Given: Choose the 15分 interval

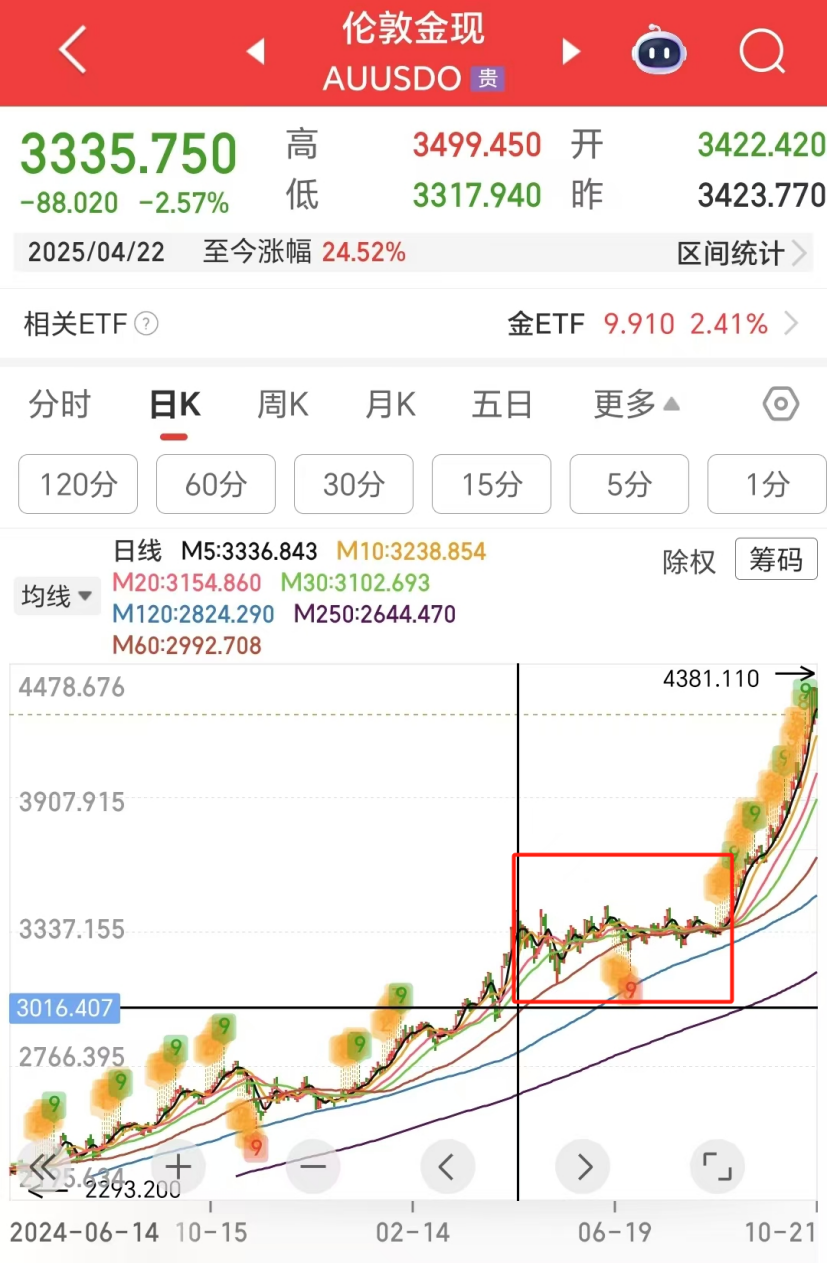Looking at the screenshot, I should click(491, 484).
